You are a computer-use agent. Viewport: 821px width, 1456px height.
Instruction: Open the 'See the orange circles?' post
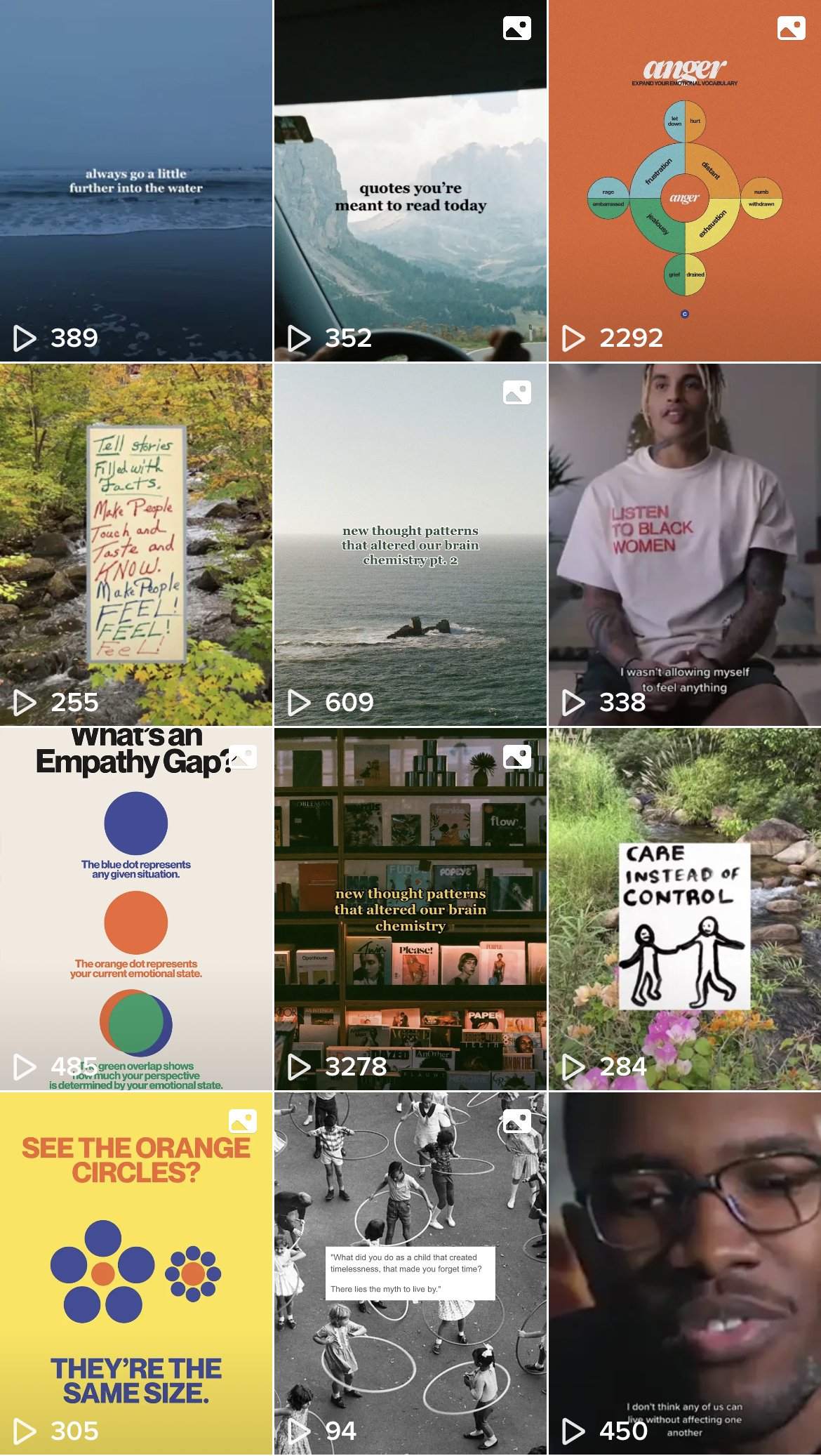(x=136, y=1273)
